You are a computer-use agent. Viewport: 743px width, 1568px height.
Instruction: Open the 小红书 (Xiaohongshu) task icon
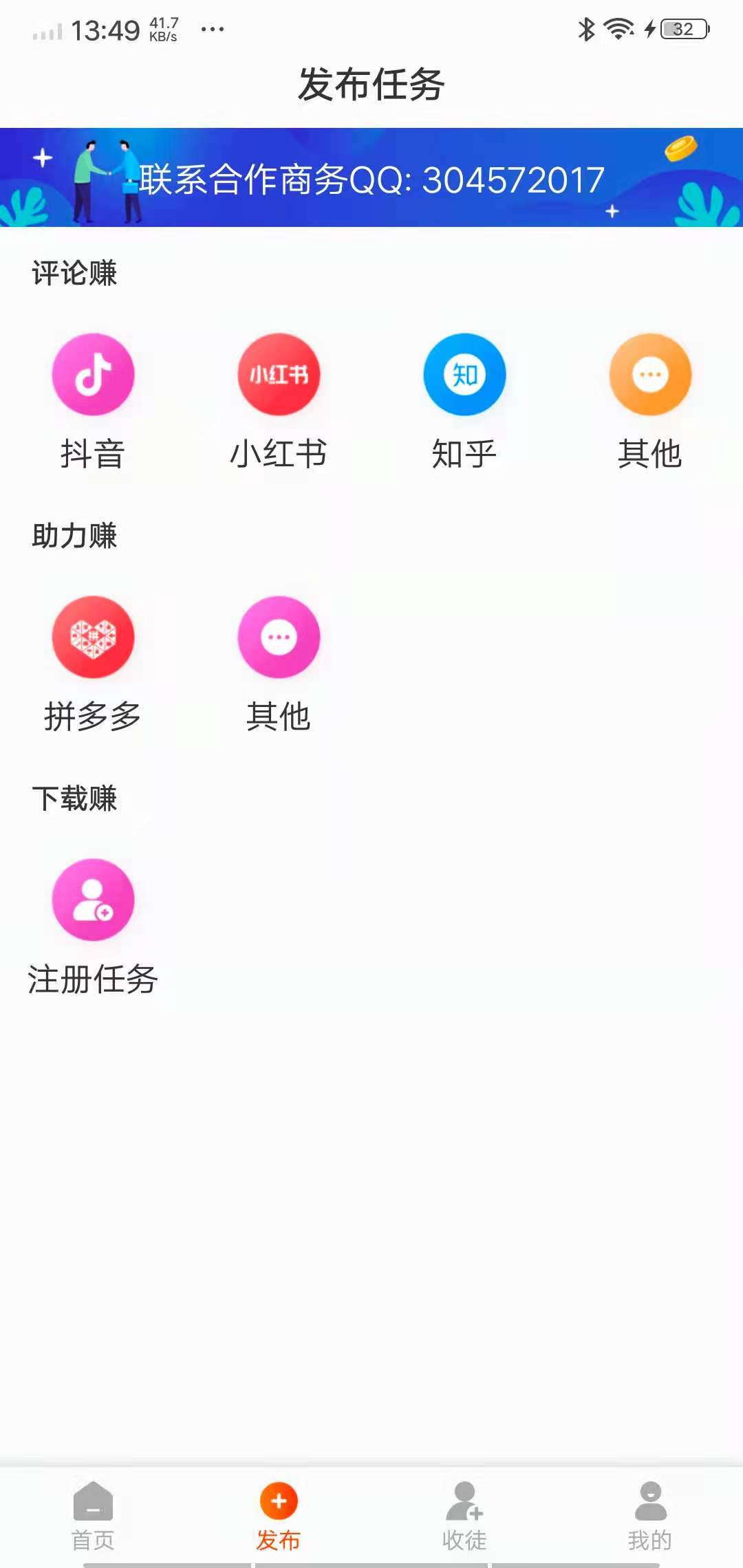click(x=279, y=375)
